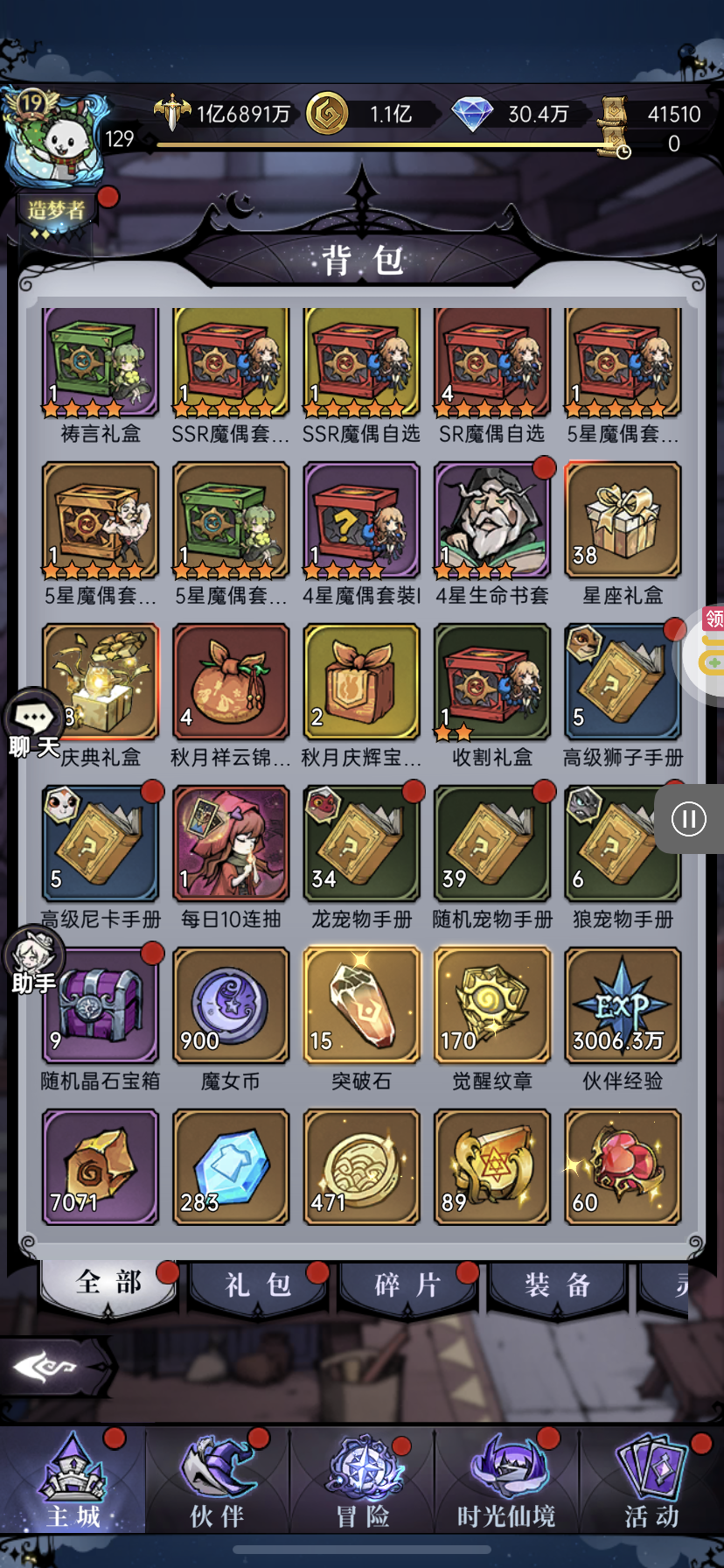Tap the pause floating button

688,819
